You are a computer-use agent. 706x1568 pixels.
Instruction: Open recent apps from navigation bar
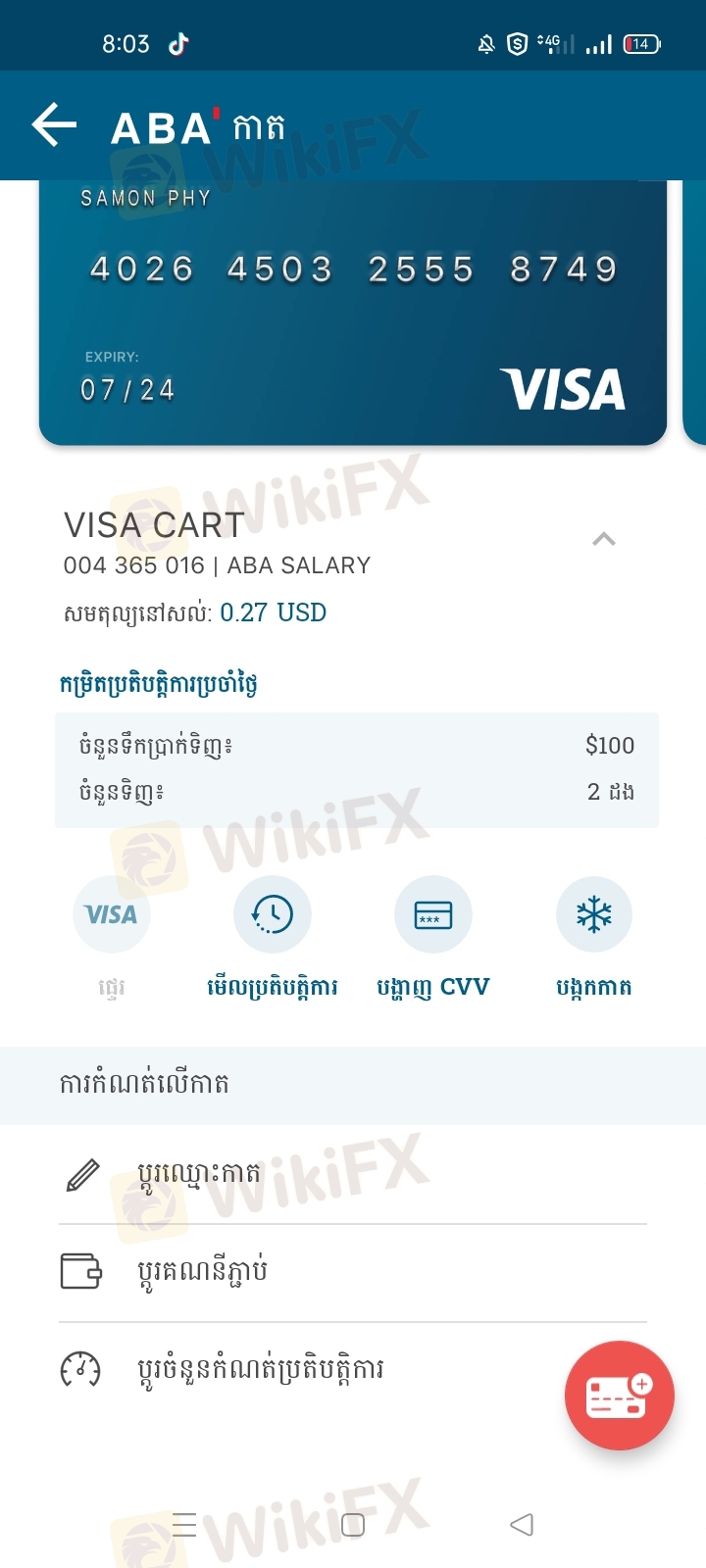click(184, 1525)
